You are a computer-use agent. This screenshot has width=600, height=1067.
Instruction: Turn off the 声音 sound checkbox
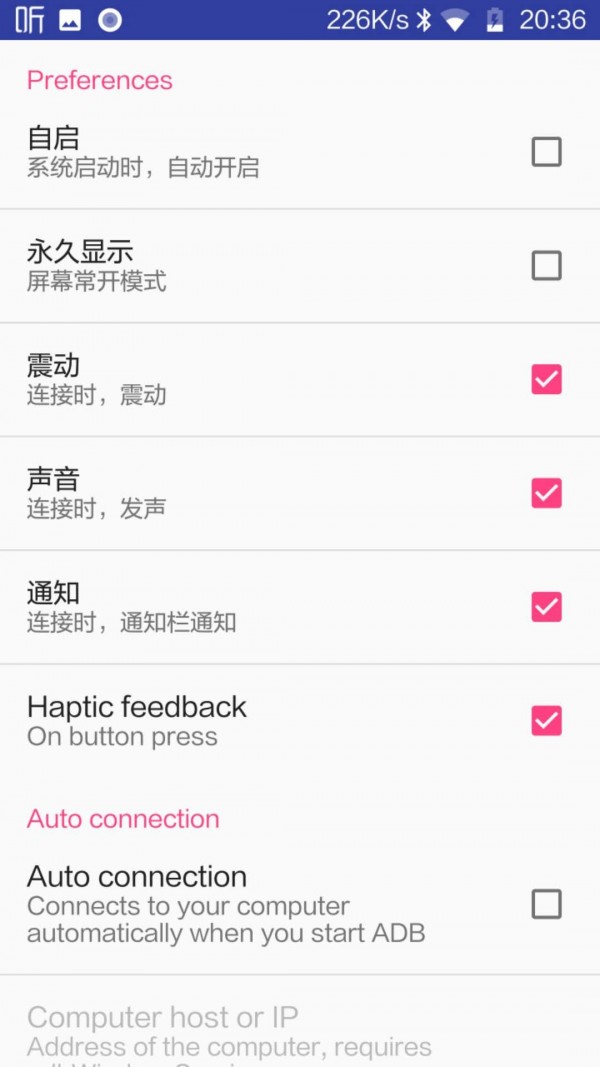[x=546, y=493]
